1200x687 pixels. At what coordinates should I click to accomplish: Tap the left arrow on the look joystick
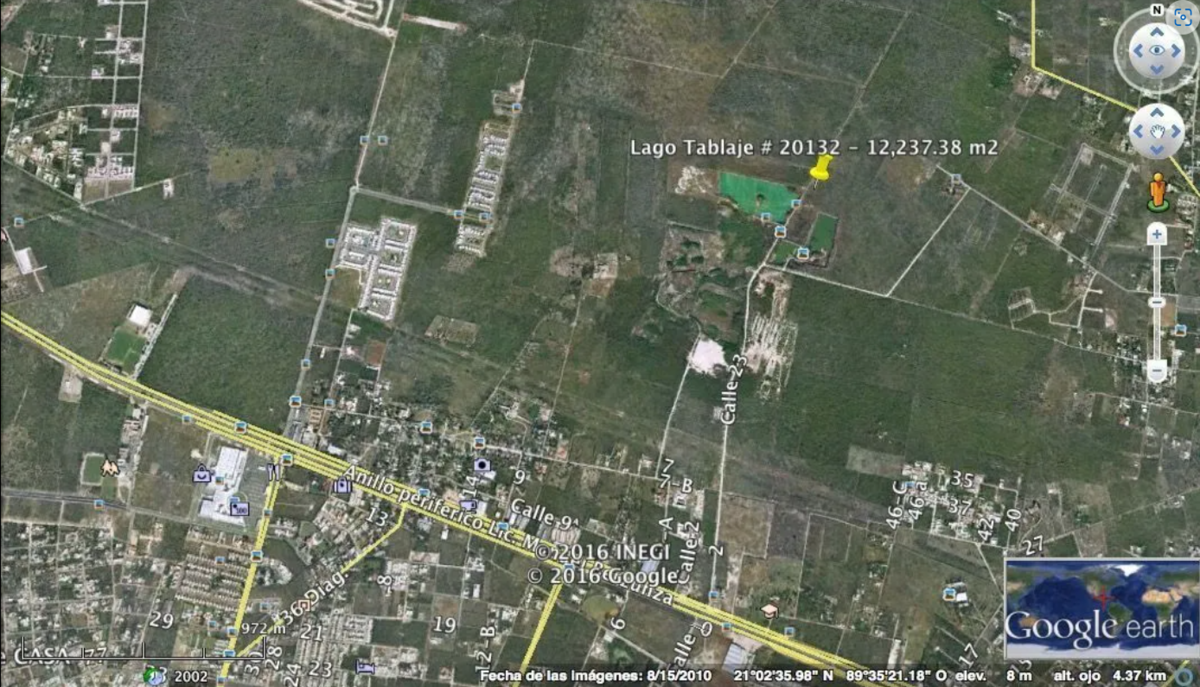click(x=1134, y=51)
